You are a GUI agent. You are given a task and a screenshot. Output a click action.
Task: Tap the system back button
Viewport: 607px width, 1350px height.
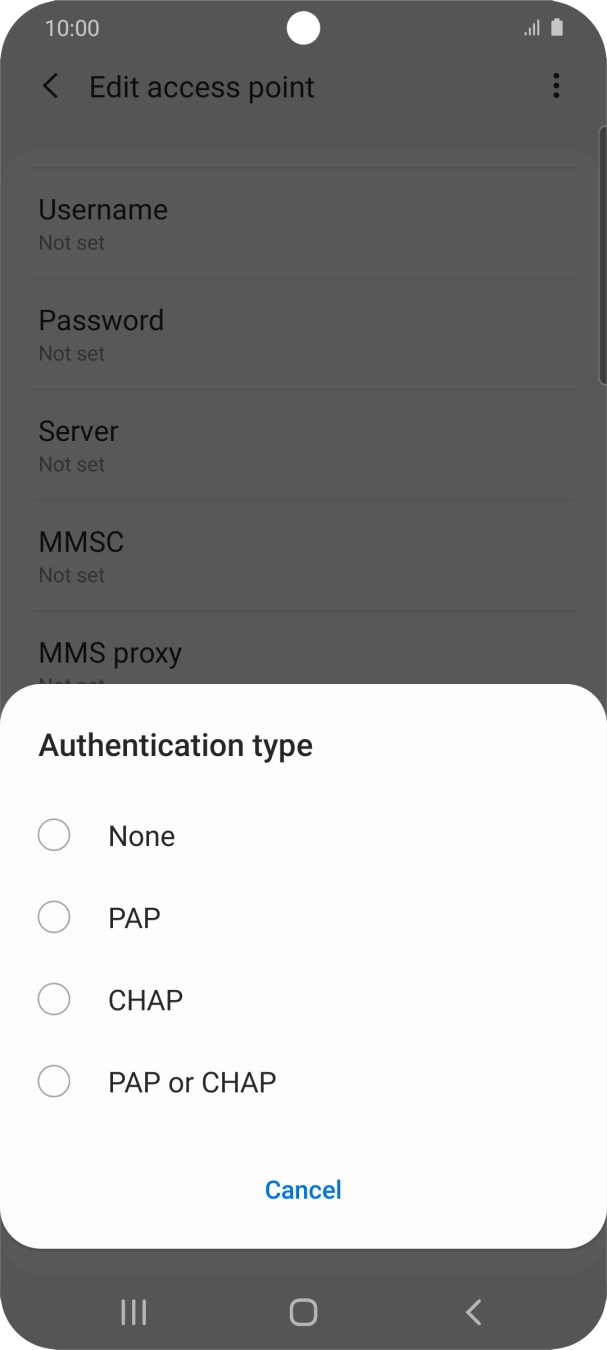[474, 1312]
